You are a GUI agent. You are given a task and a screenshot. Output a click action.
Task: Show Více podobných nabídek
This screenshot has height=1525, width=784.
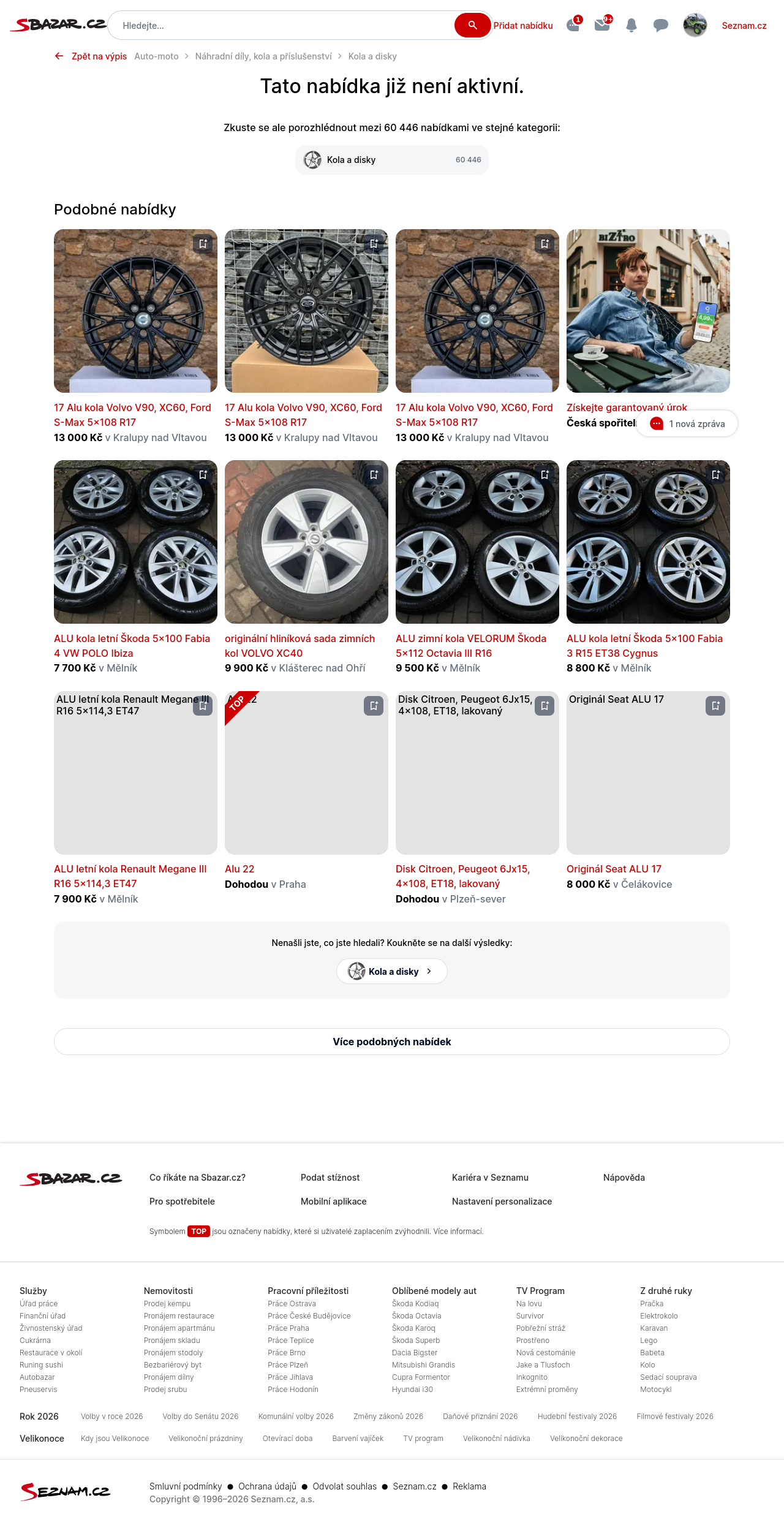coord(392,1042)
